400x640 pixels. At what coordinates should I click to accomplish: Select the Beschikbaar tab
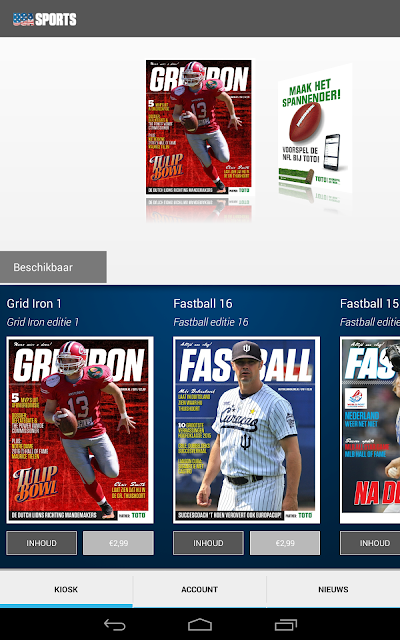coord(53,267)
